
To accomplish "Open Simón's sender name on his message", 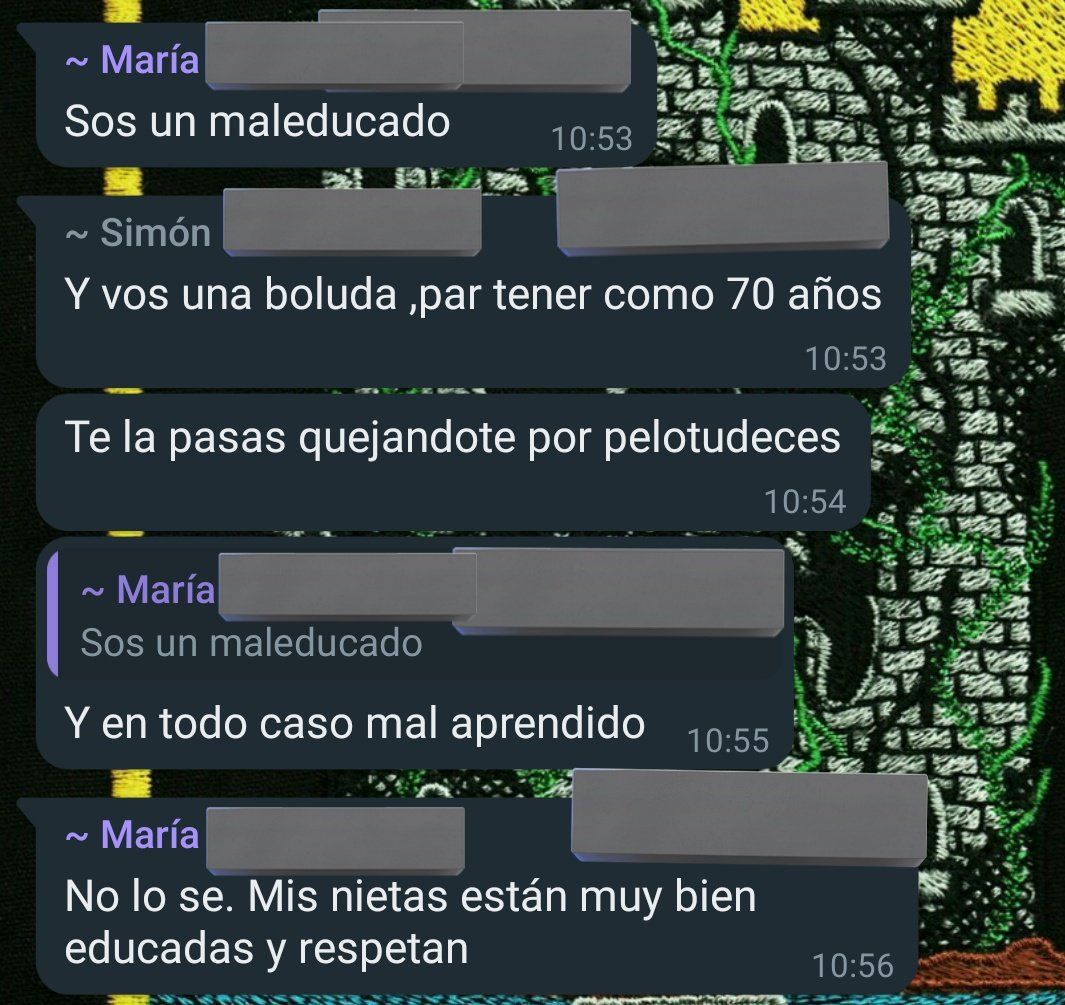I will (155, 234).
